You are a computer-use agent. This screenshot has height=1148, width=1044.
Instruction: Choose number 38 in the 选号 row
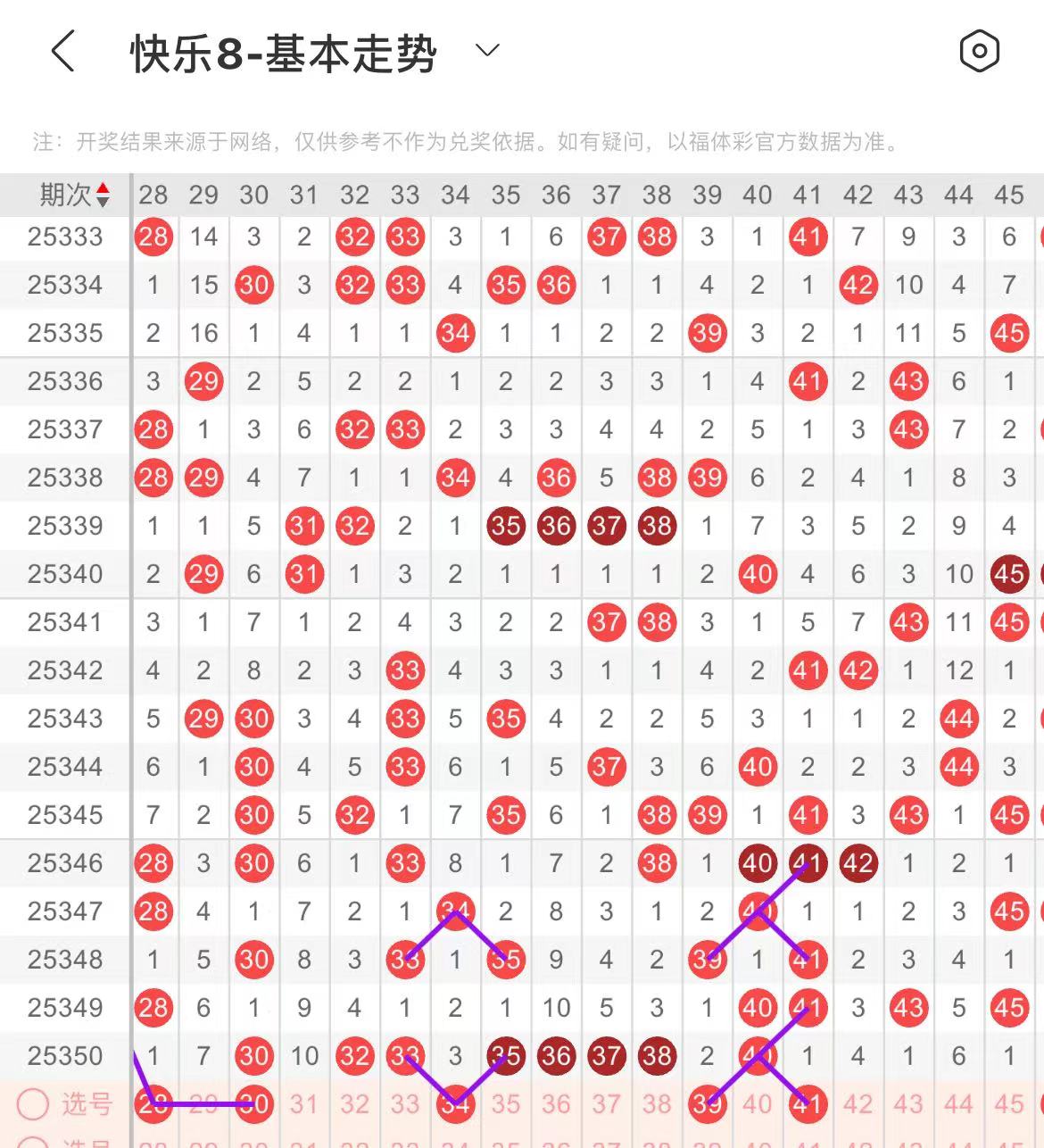click(x=657, y=1104)
